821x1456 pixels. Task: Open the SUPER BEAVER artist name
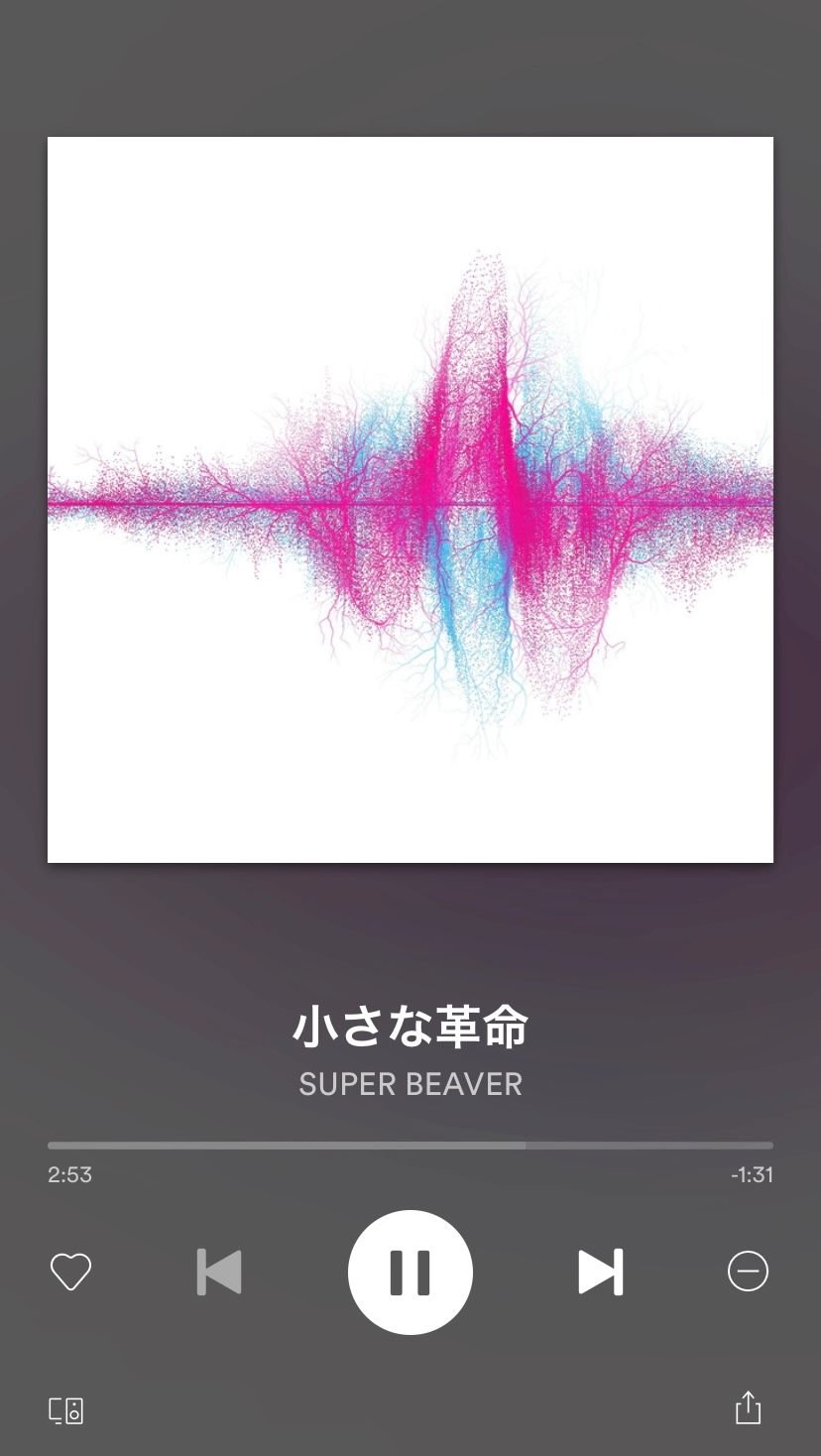pyautogui.click(x=410, y=1084)
